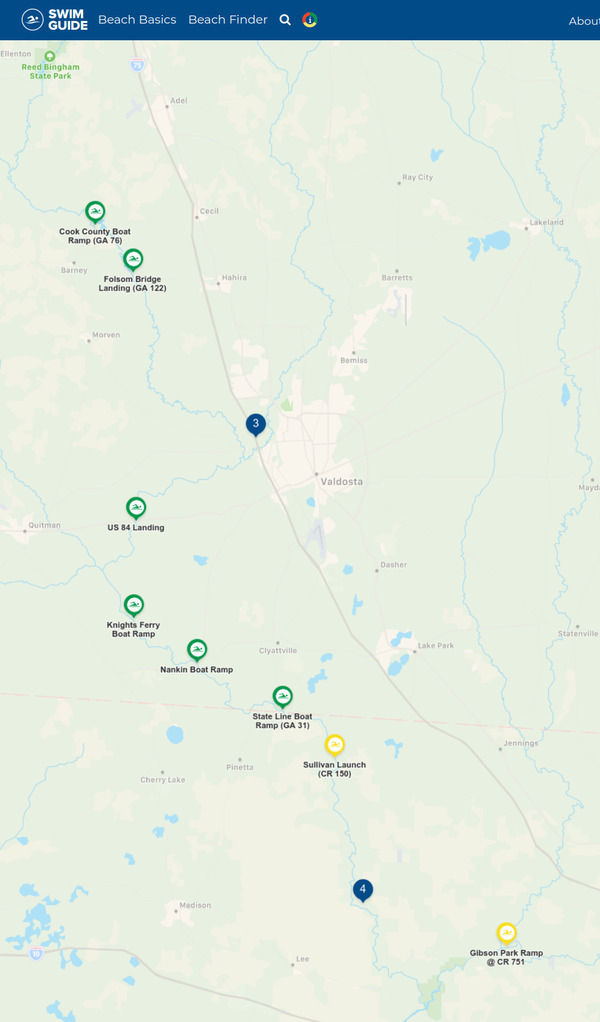Open Beach Finder page
This screenshot has height=1022, width=600.
228,20
